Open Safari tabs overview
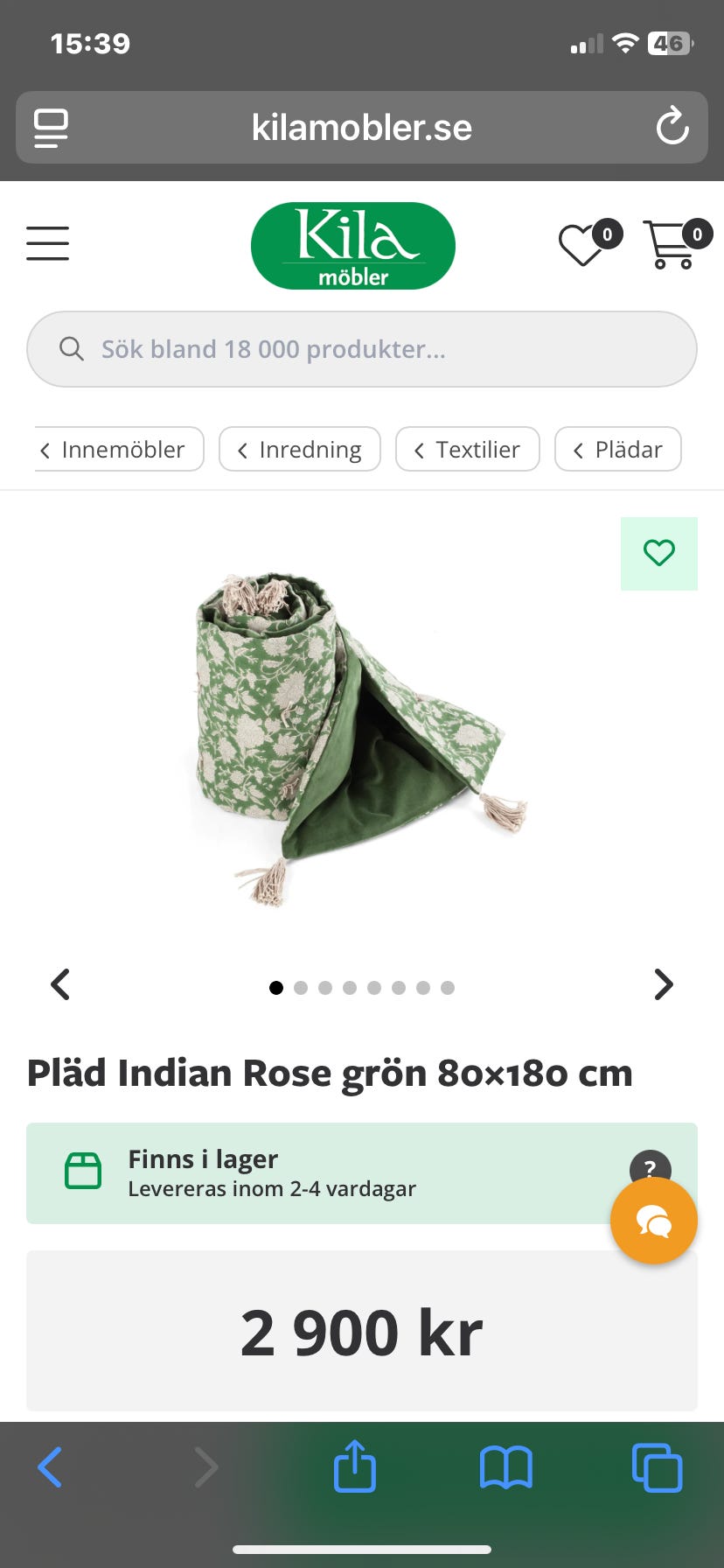Image resolution: width=724 pixels, height=1568 pixels. [657, 1467]
